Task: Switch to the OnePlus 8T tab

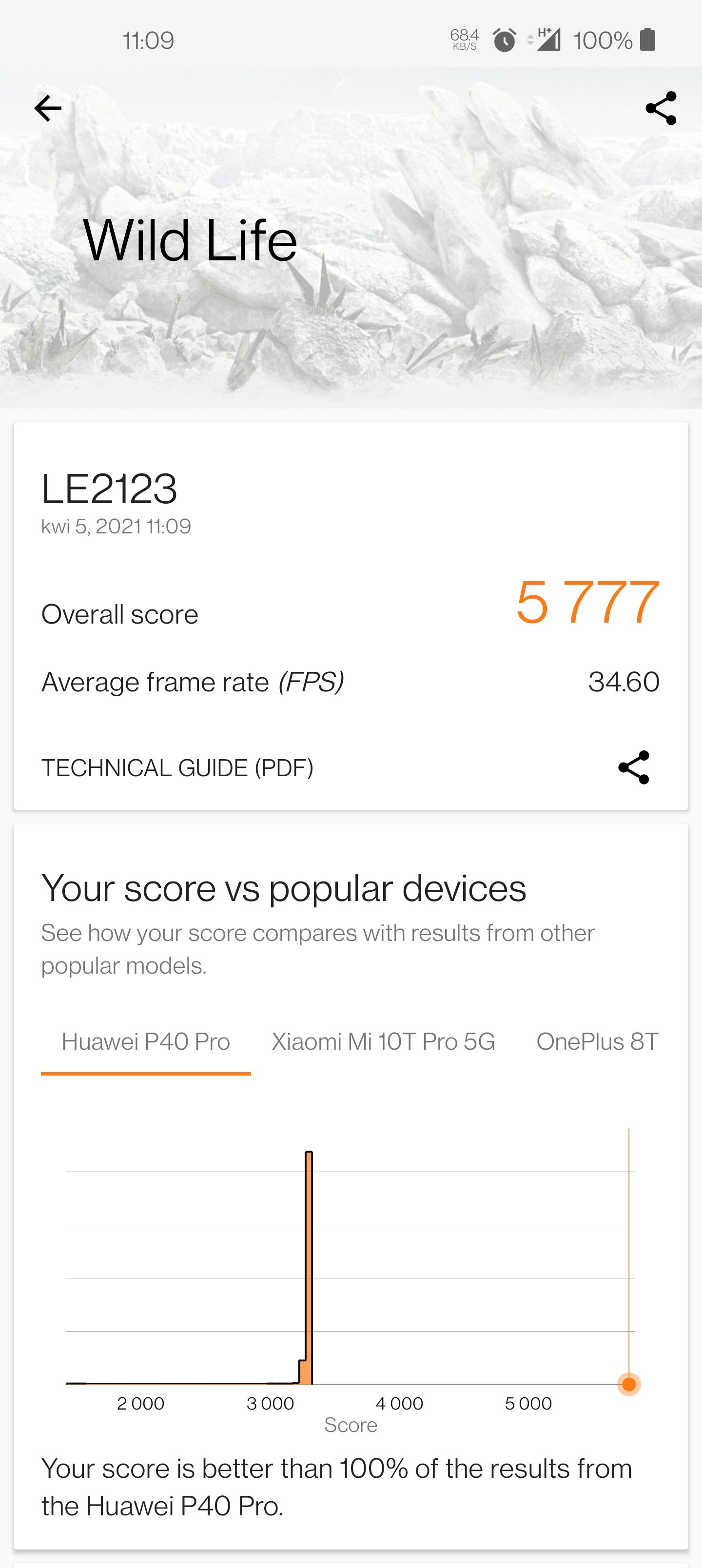Action: (x=597, y=1042)
